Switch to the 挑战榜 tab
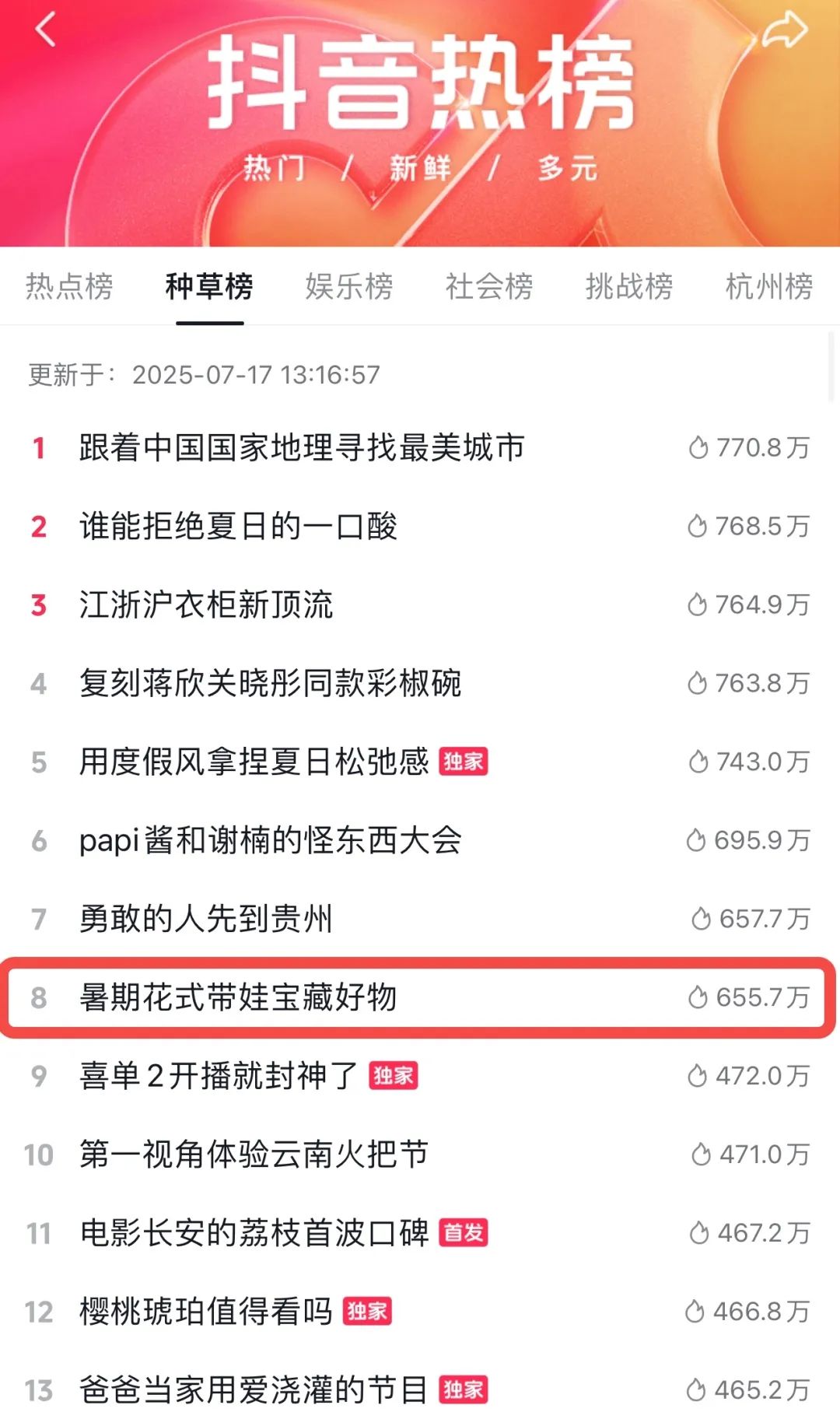The image size is (840, 1419). 629,286
